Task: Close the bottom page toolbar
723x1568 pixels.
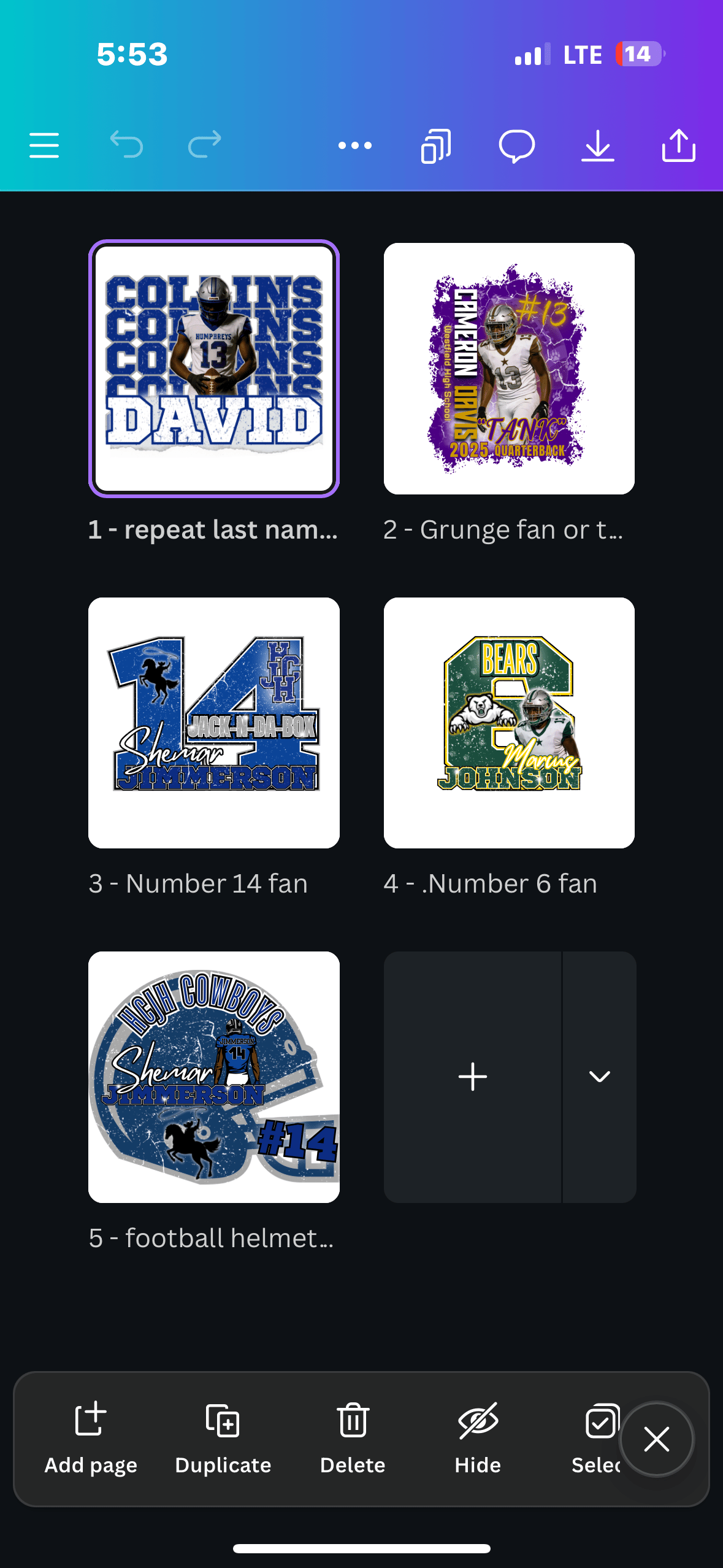Action: [656, 1439]
